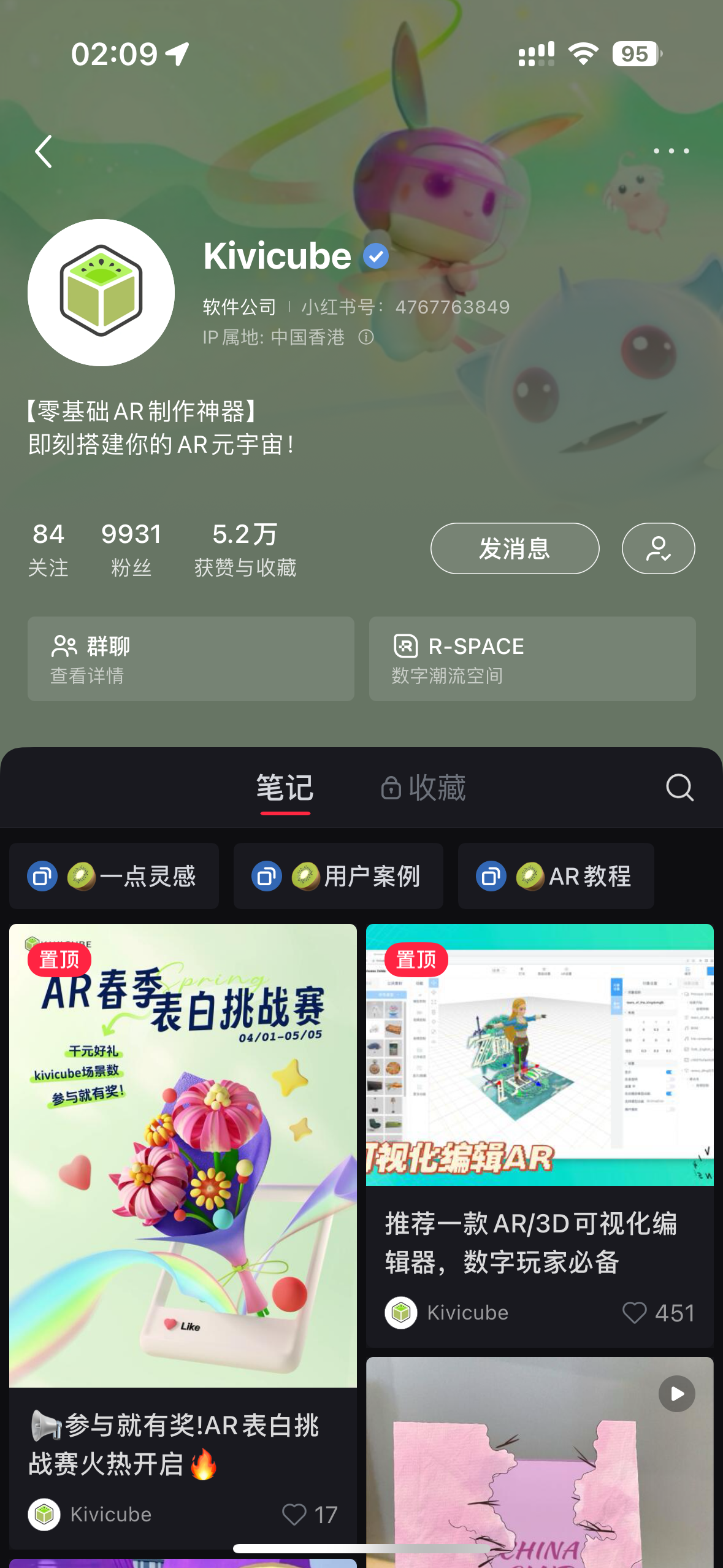Go back using the back arrow

point(44,152)
